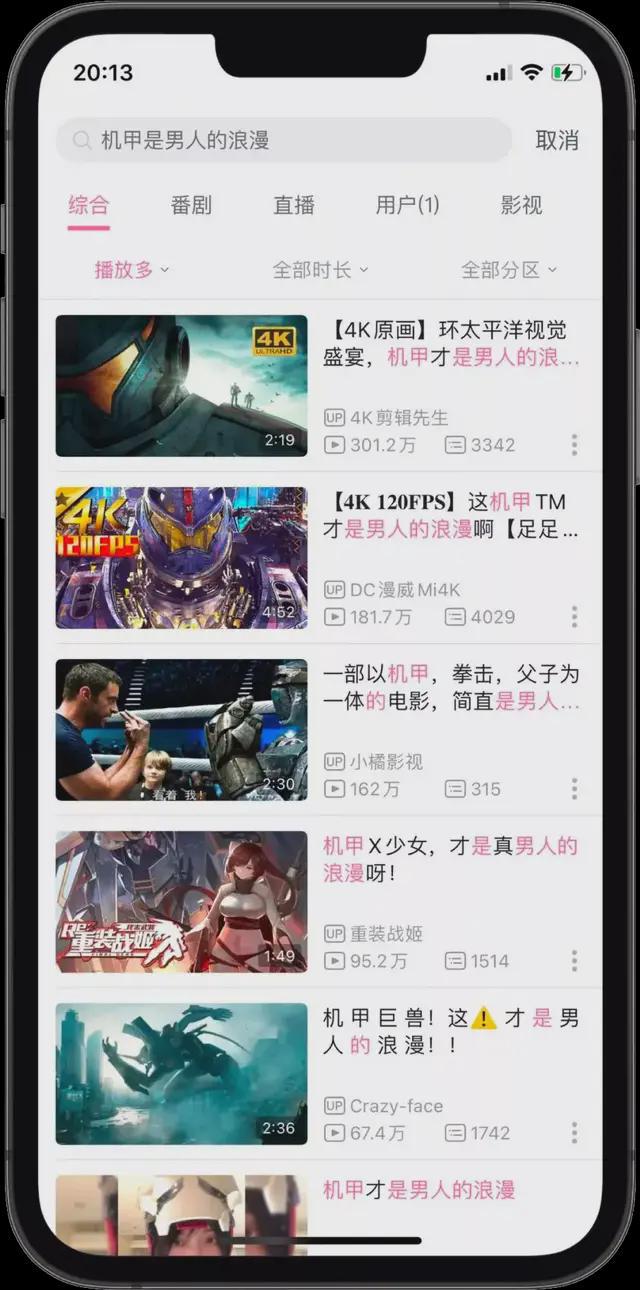This screenshot has height=1290, width=640.
Task: Expand the 全部时长 duration filter
Action: pos(320,270)
